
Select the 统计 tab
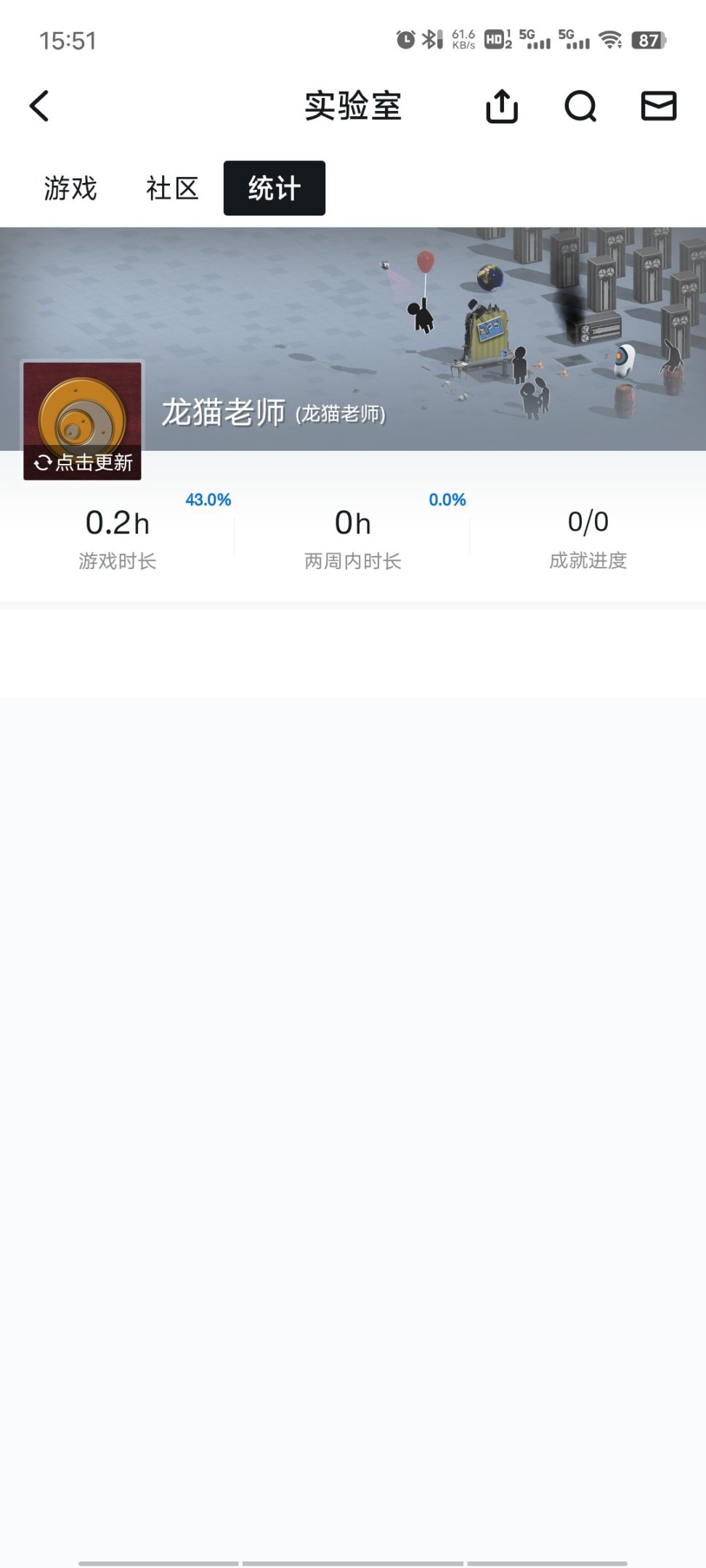click(x=274, y=189)
